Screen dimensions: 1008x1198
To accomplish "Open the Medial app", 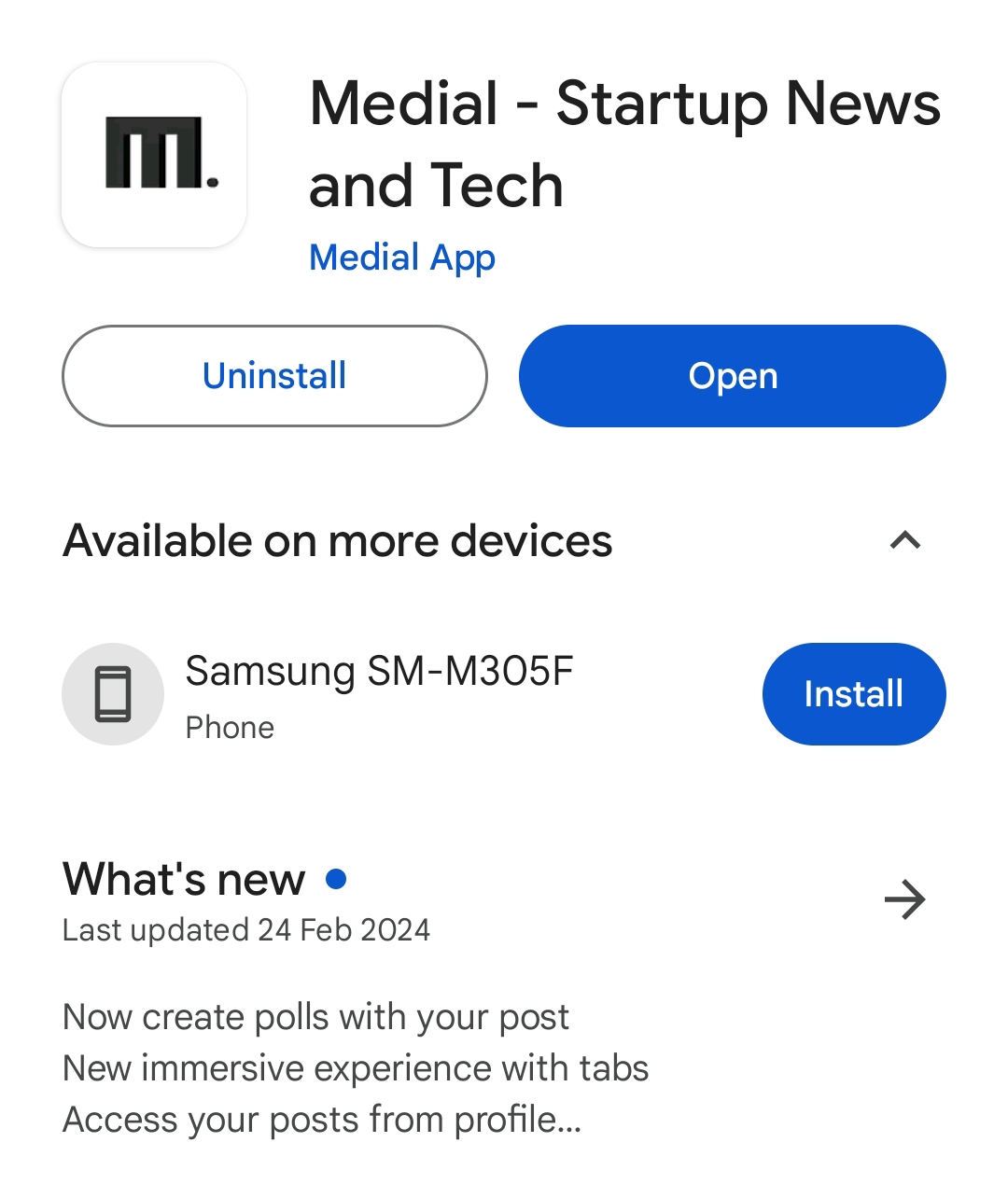I will [x=732, y=376].
